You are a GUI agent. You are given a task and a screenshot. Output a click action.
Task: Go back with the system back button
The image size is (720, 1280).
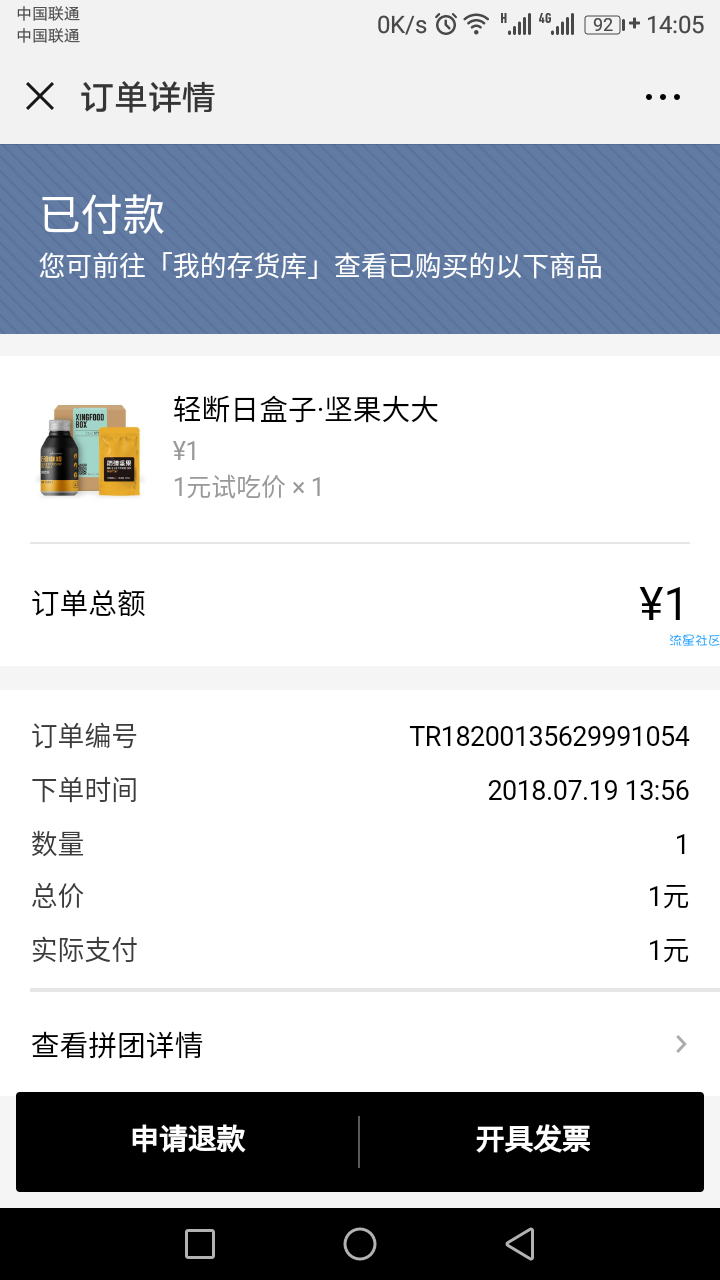(520, 1244)
